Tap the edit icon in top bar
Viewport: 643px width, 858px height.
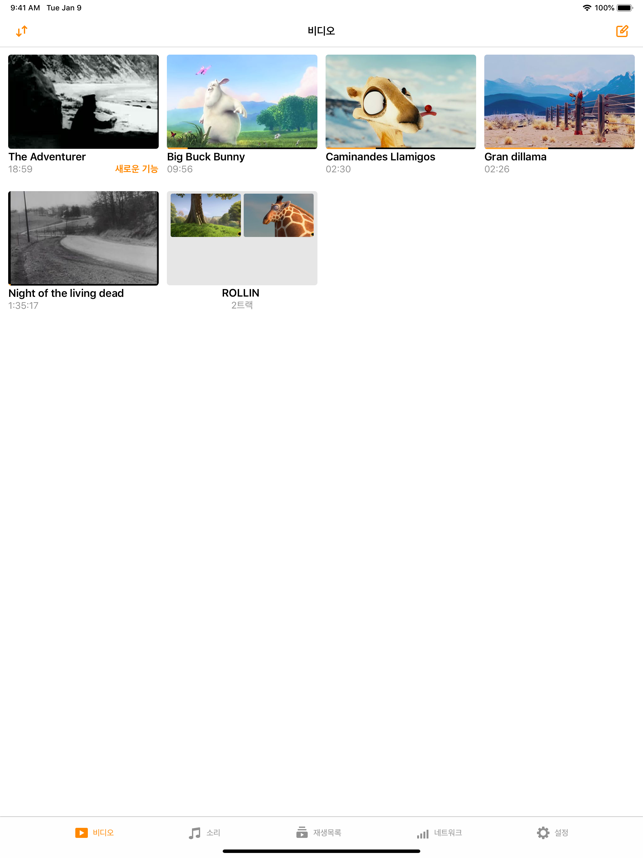coord(622,31)
